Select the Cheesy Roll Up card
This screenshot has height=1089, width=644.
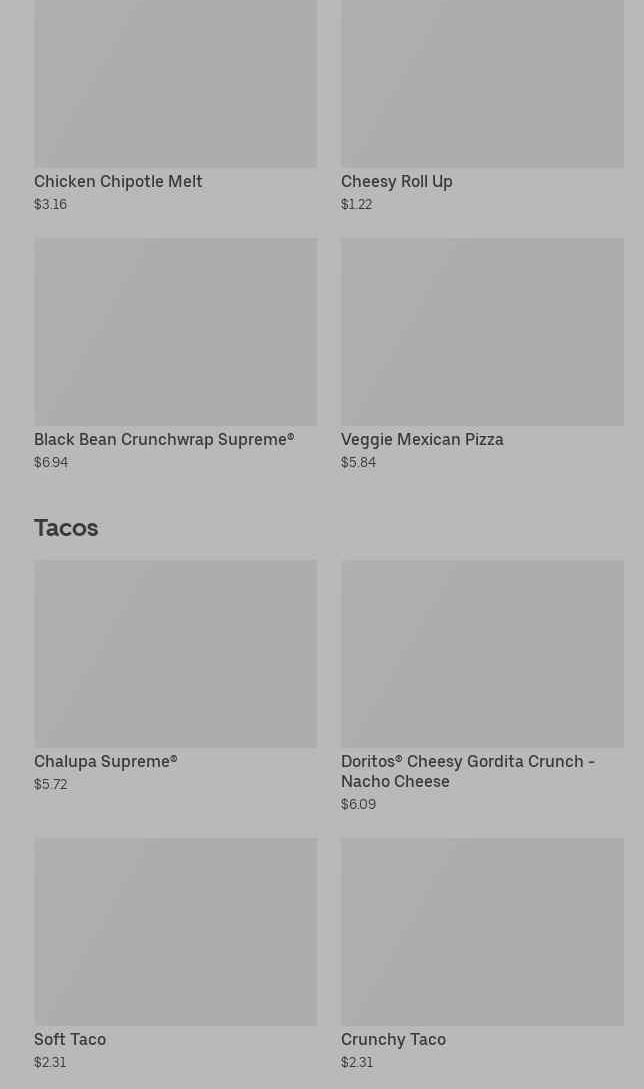(482, 100)
